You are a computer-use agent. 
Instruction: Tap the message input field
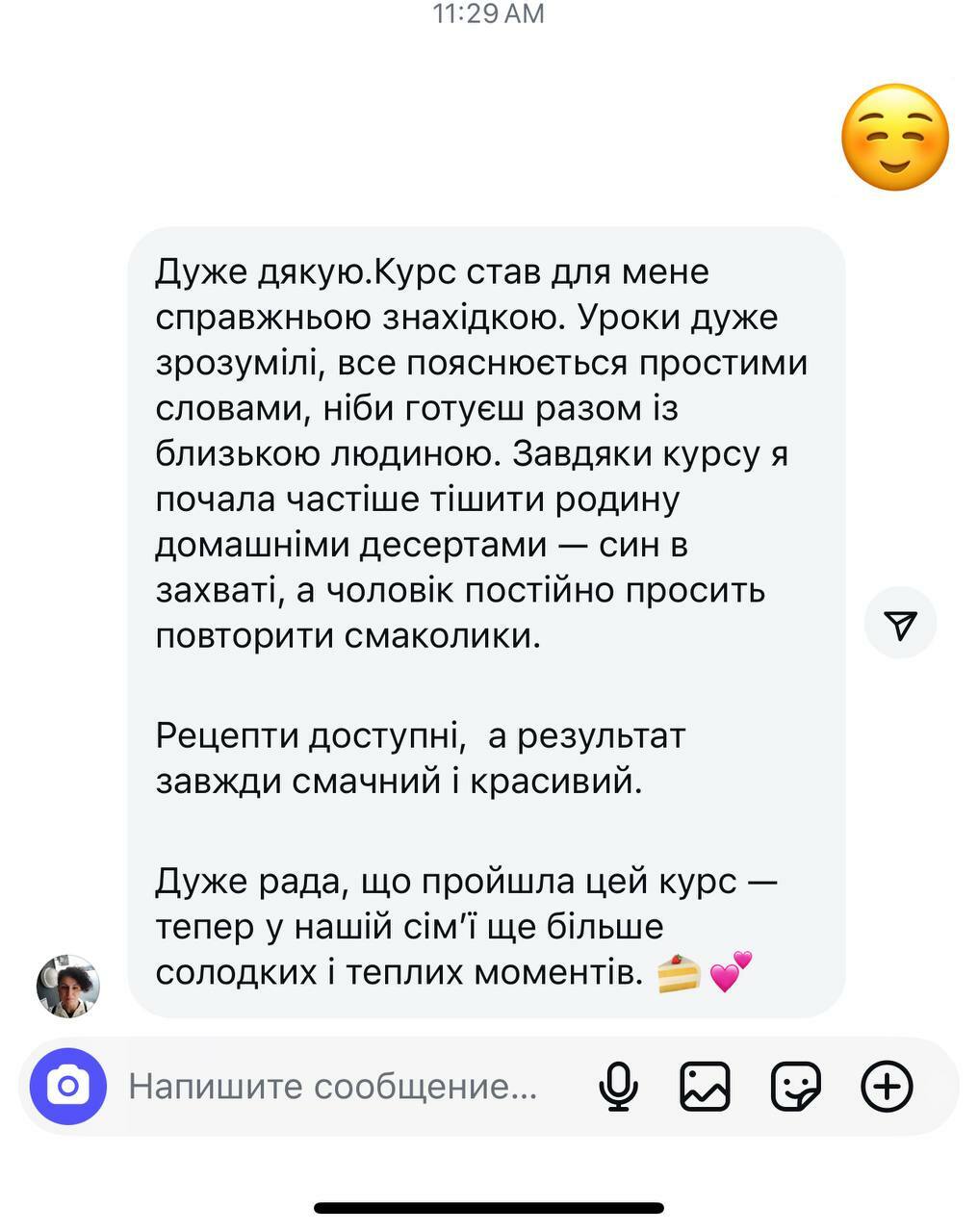click(x=332, y=1087)
